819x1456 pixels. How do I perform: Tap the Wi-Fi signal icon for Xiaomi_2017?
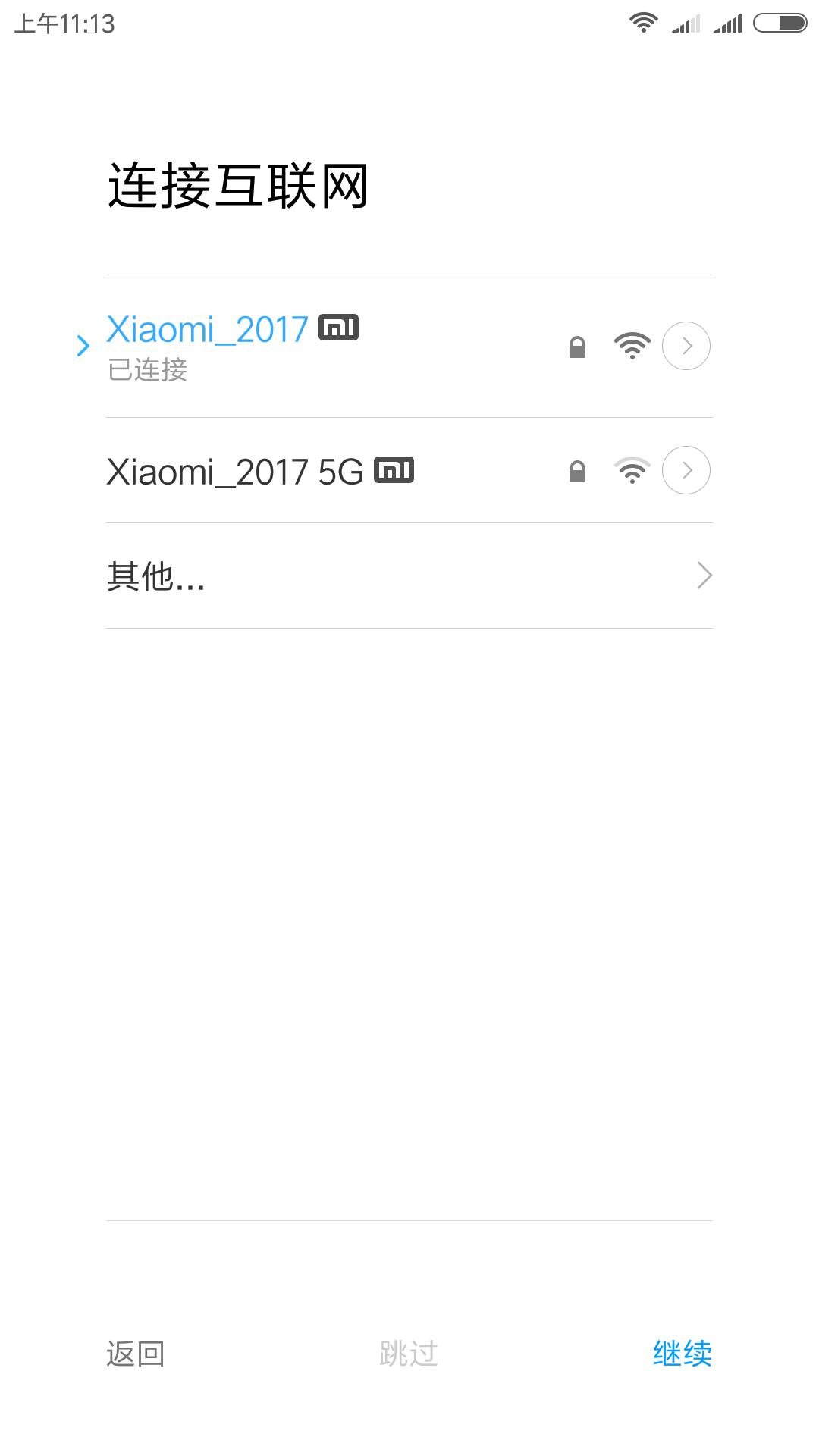click(630, 344)
